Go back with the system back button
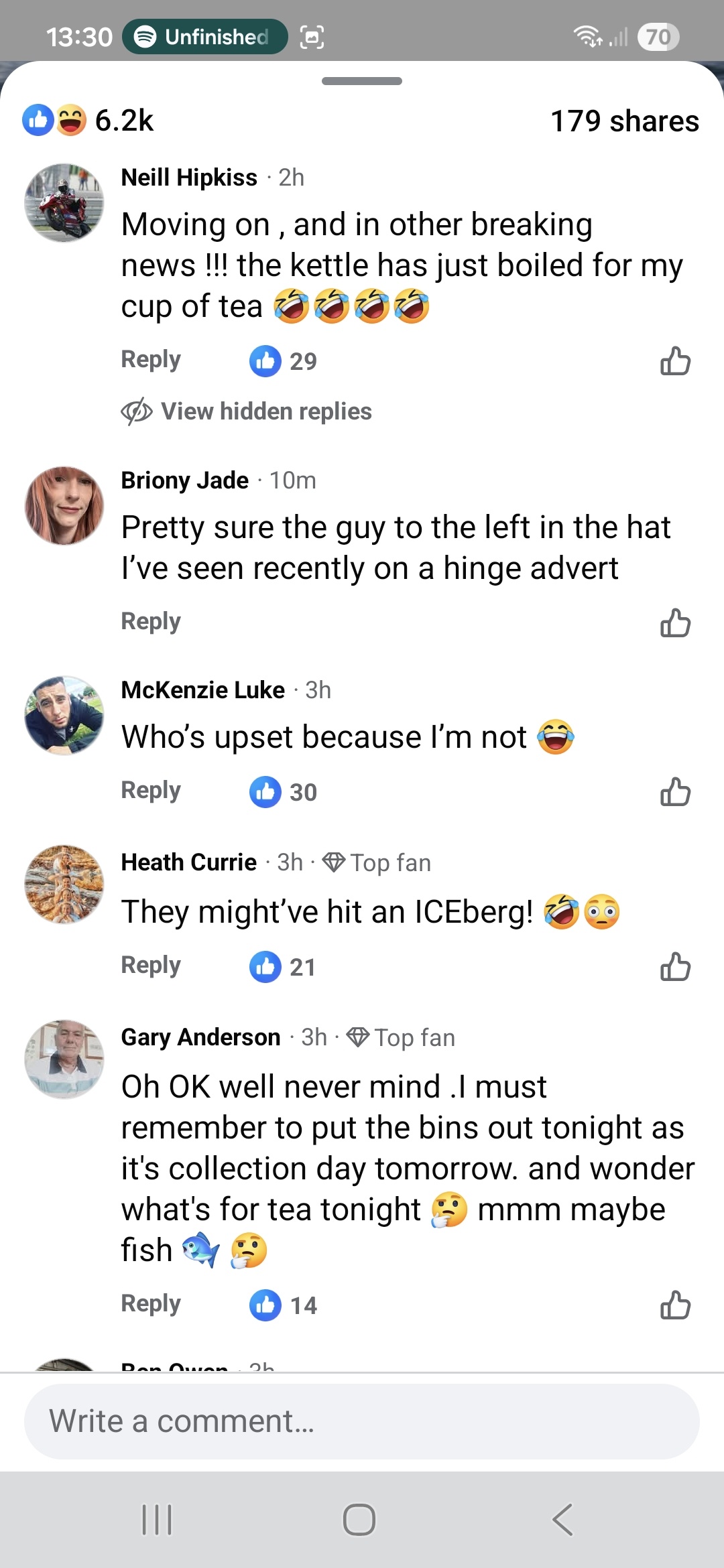The height and width of the screenshot is (1568, 724). 563,1519
